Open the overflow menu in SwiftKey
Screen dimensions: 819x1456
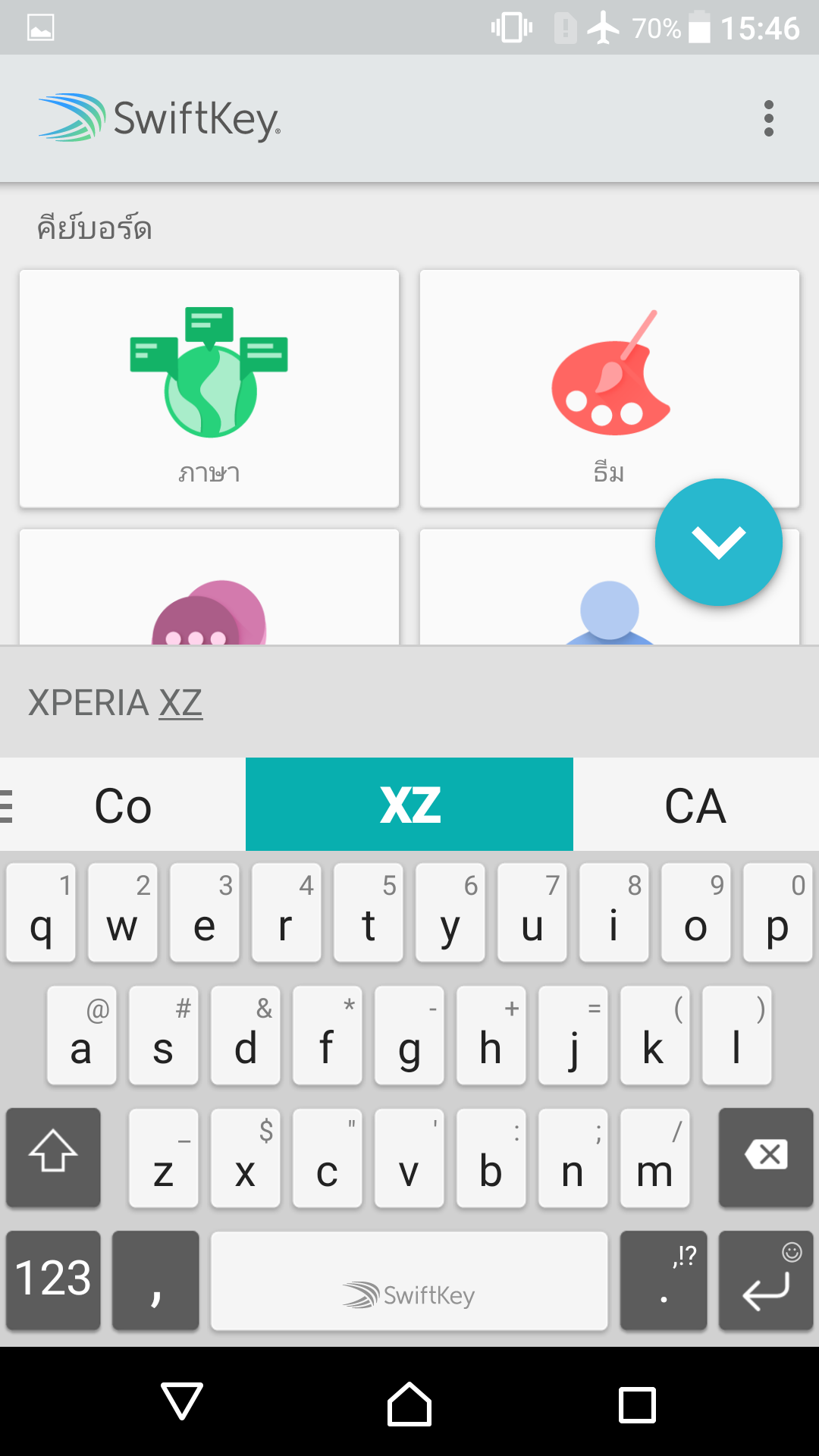pos(768,118)
